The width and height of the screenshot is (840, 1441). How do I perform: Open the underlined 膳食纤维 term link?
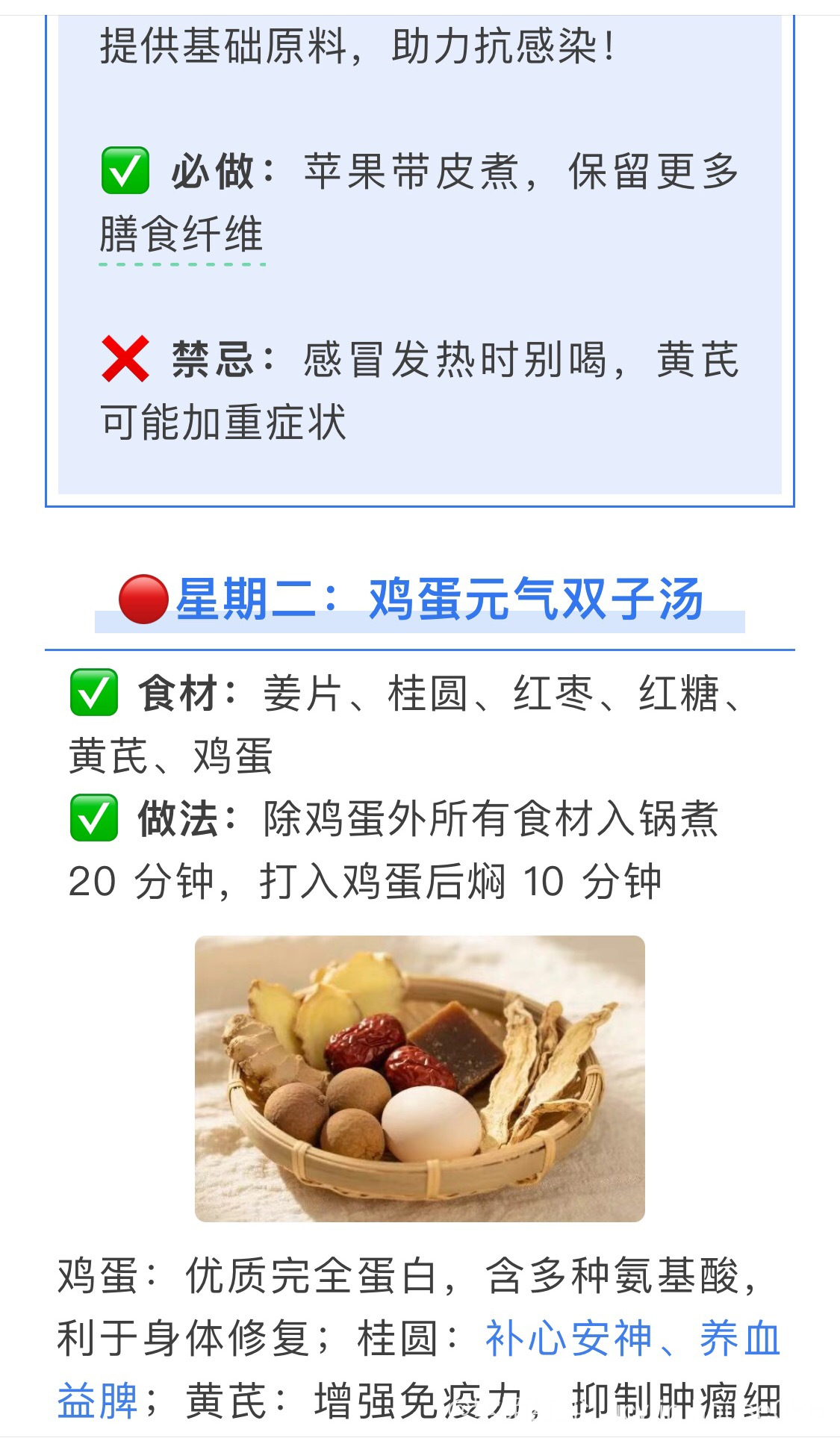pos(181,234)
